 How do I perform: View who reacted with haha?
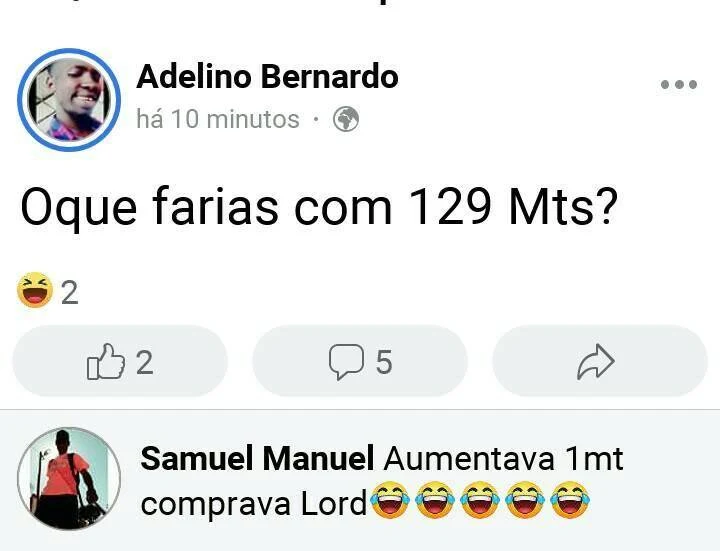47,291
